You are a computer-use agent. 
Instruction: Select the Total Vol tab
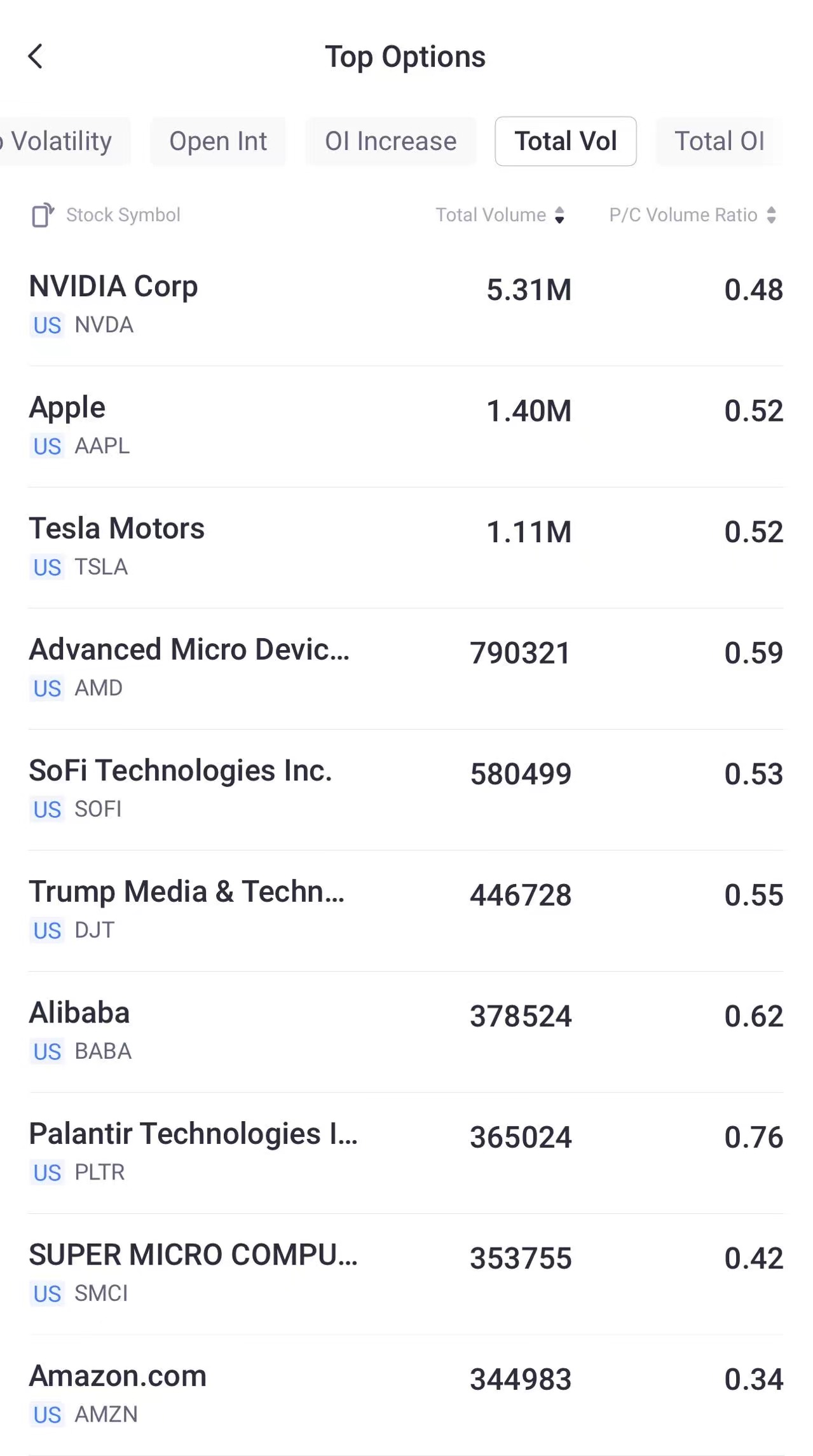[x=565, y=141]
